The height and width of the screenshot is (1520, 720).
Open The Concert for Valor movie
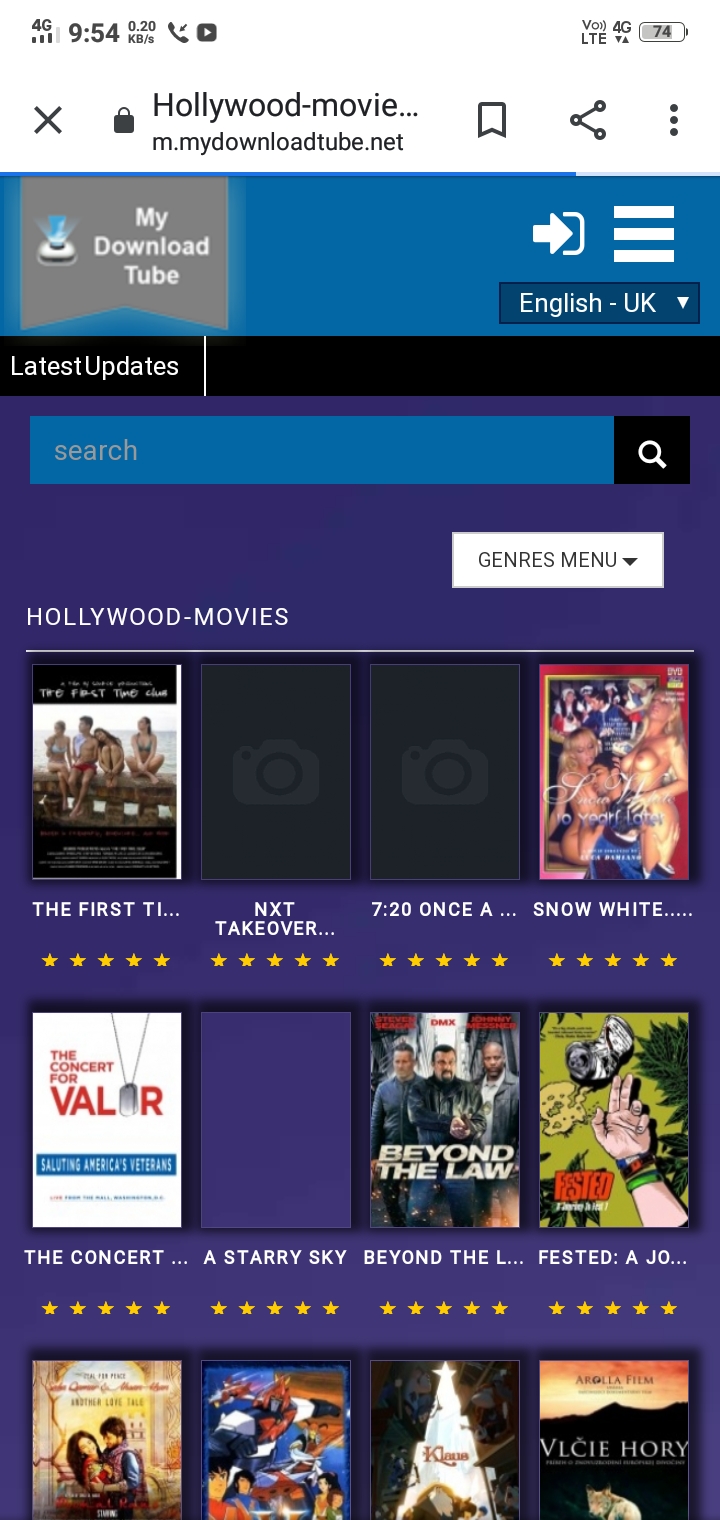107,1120
